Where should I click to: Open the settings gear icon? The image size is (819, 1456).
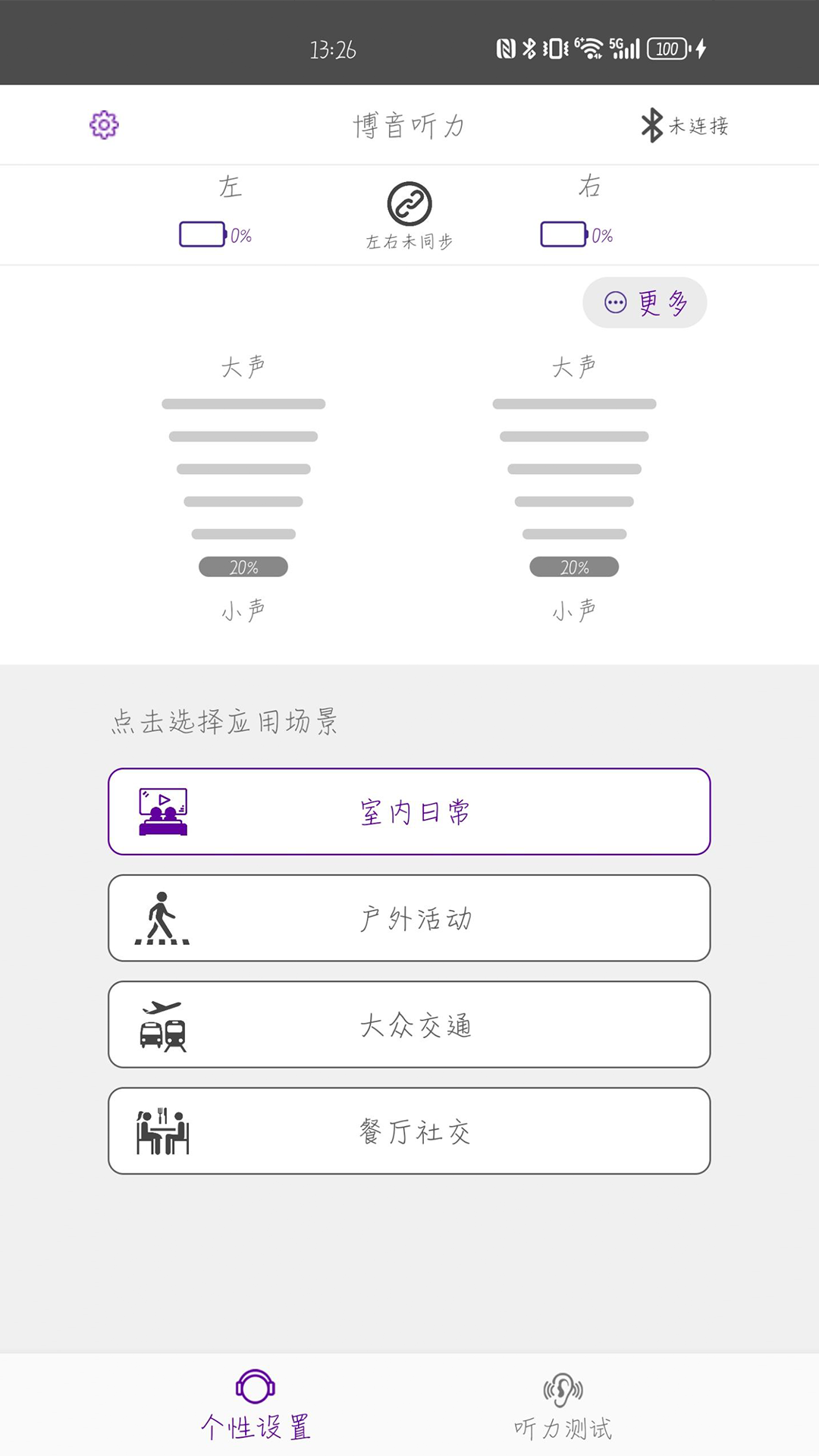click(x=102, y=124)
